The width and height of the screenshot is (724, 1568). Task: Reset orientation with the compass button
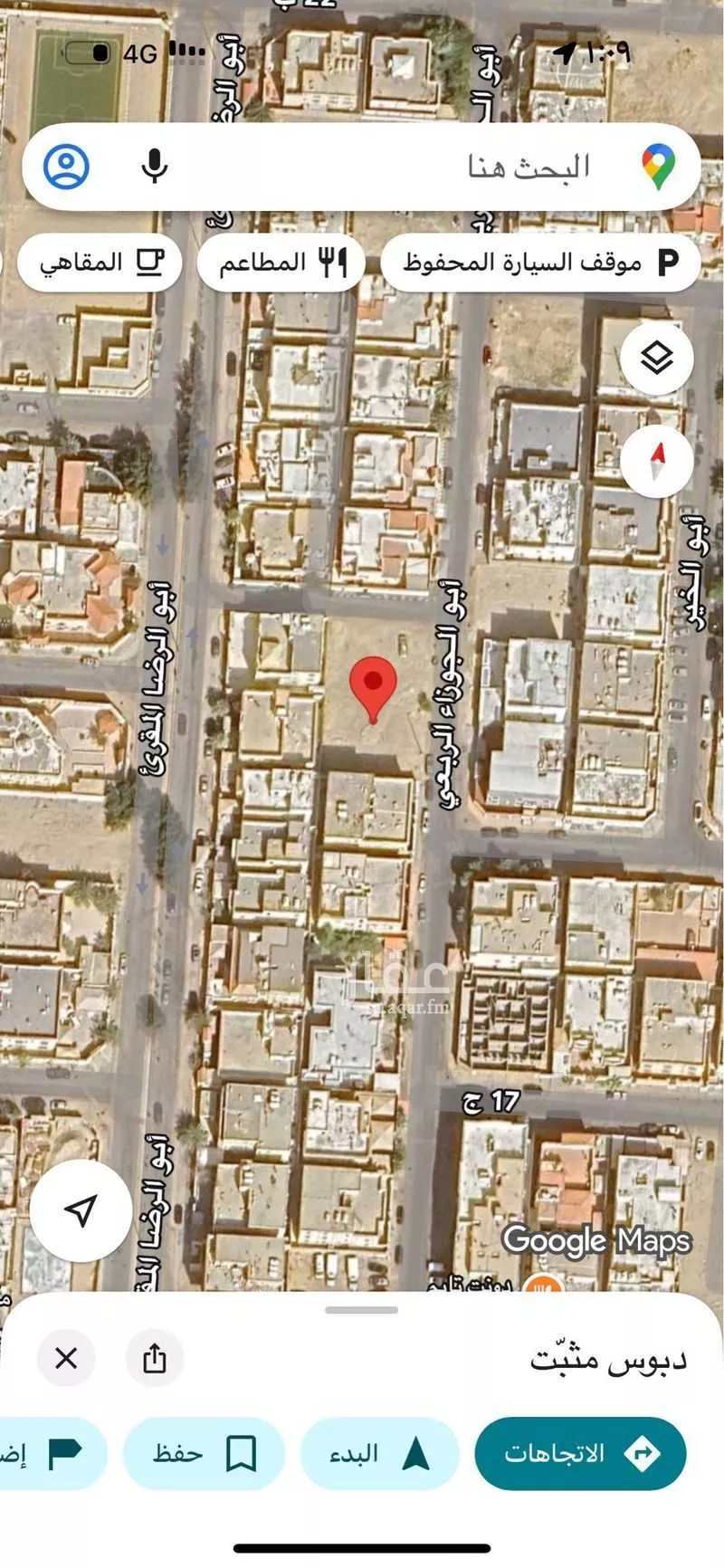tap(657, 461)
